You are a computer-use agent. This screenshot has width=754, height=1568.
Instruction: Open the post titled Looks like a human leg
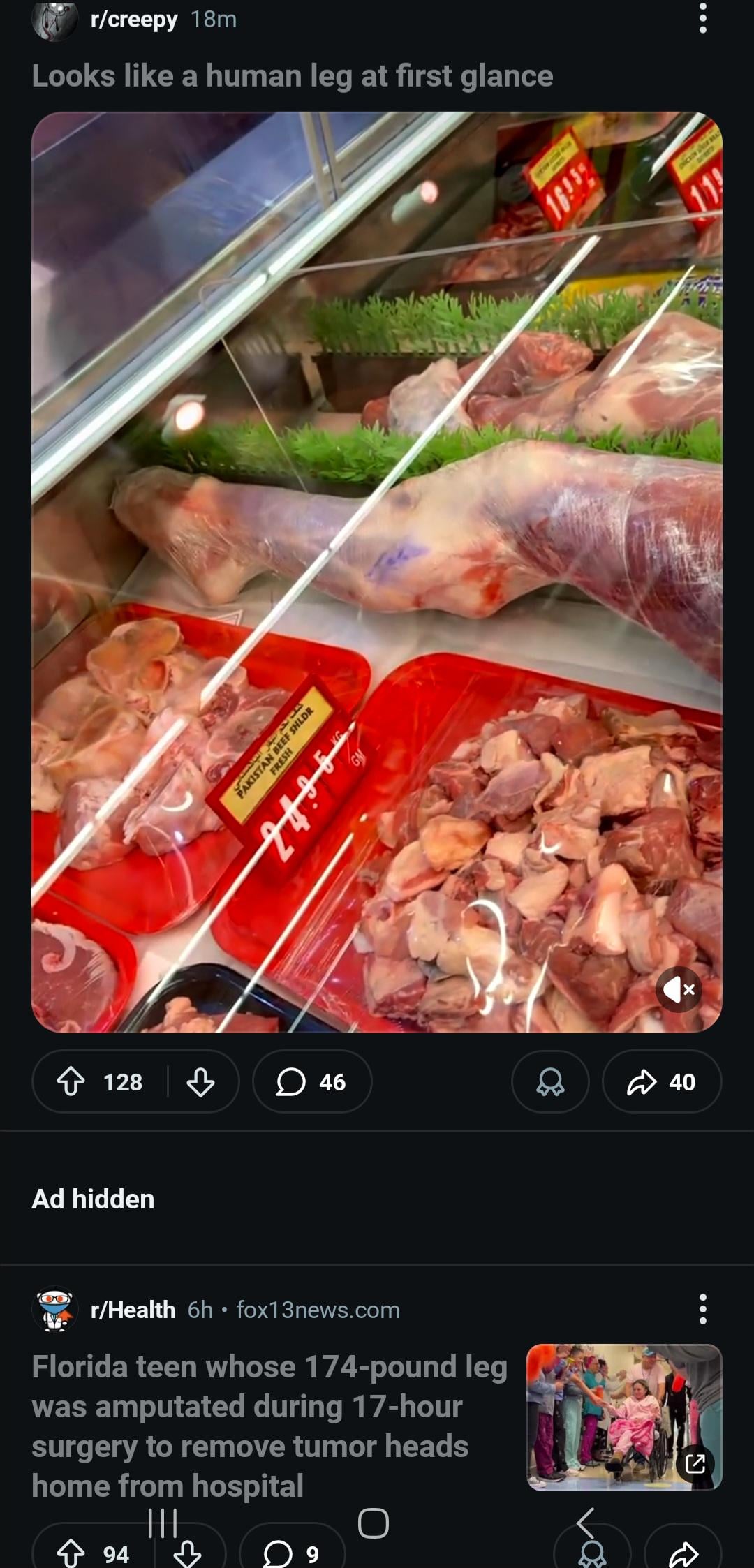tap(292, 75)
